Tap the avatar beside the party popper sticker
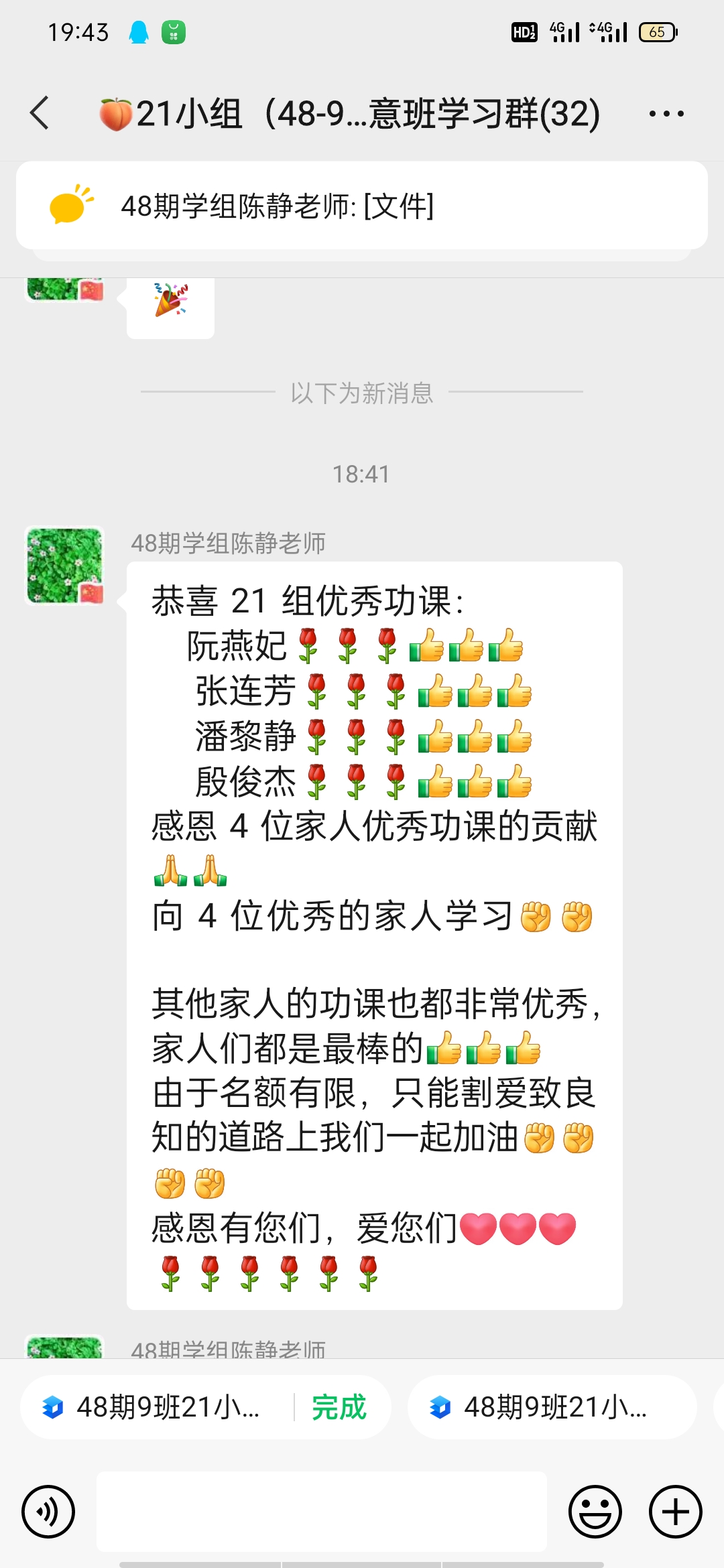 point(63,289)
